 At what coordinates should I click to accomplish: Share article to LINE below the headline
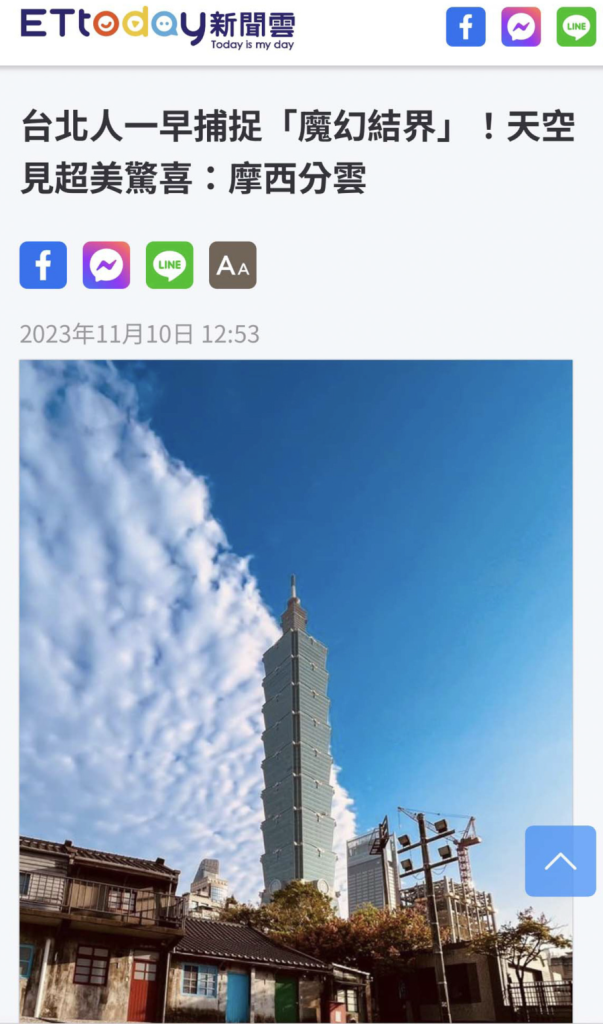click(169, 265)
